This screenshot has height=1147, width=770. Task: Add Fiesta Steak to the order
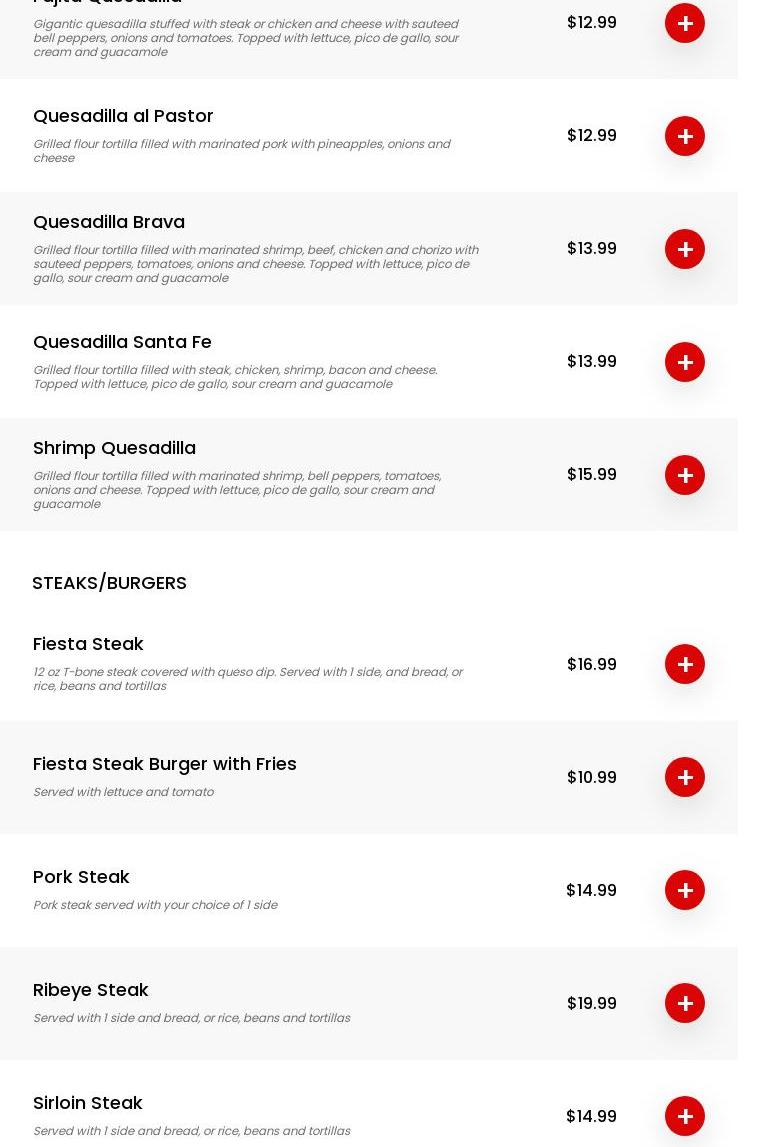tap(685, 664)
